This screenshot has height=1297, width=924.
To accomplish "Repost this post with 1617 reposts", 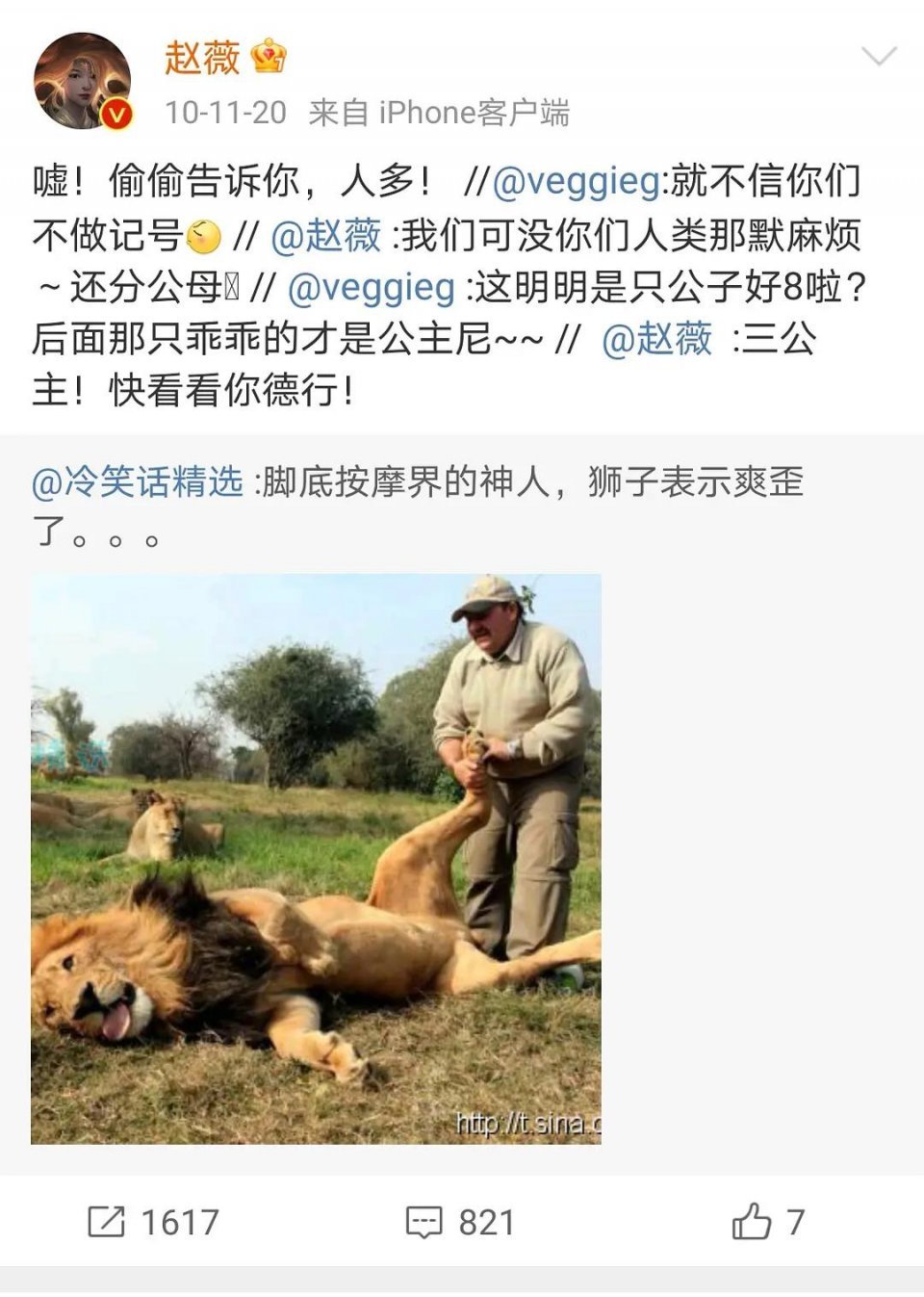I will coord(154,1222).
